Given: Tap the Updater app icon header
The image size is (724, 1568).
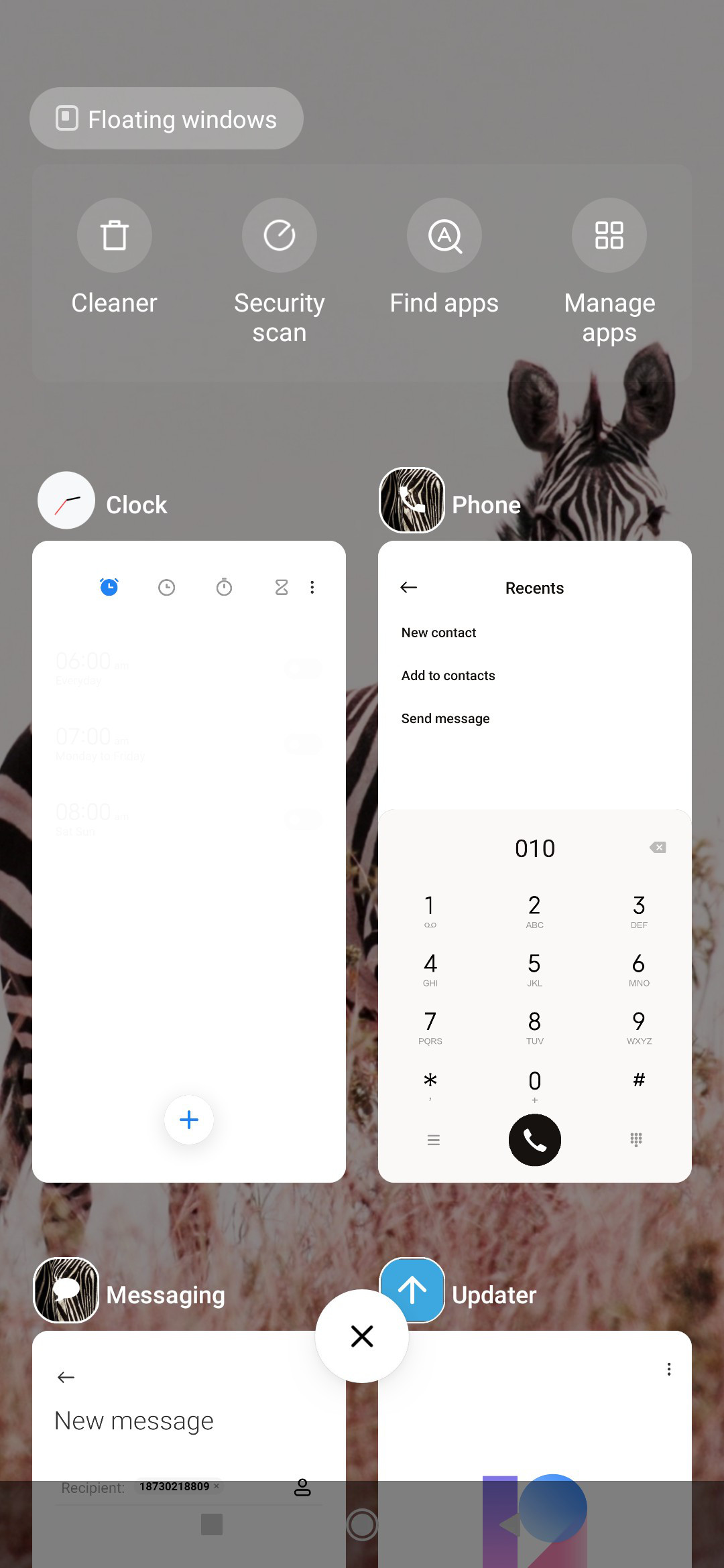Looking at the screenshot, I should [412, 1291].
